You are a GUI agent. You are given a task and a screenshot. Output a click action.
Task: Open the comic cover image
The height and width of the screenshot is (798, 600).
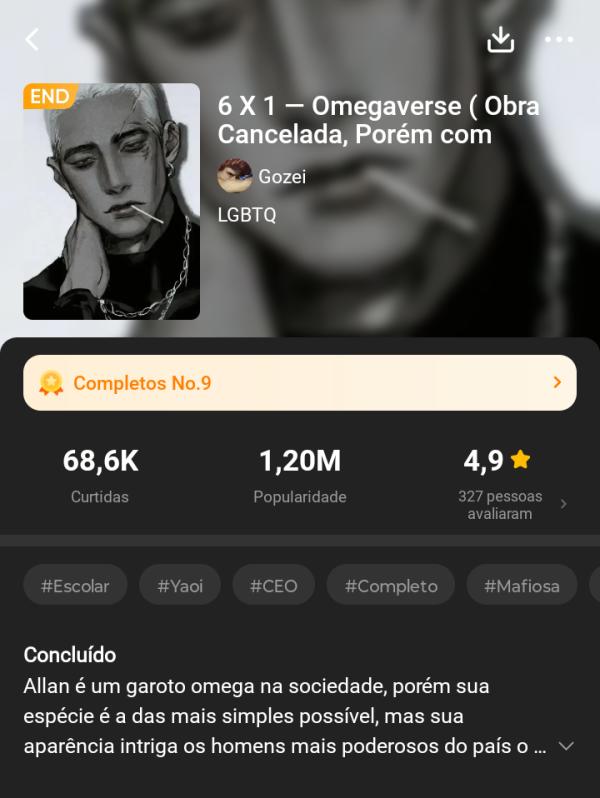111,201
